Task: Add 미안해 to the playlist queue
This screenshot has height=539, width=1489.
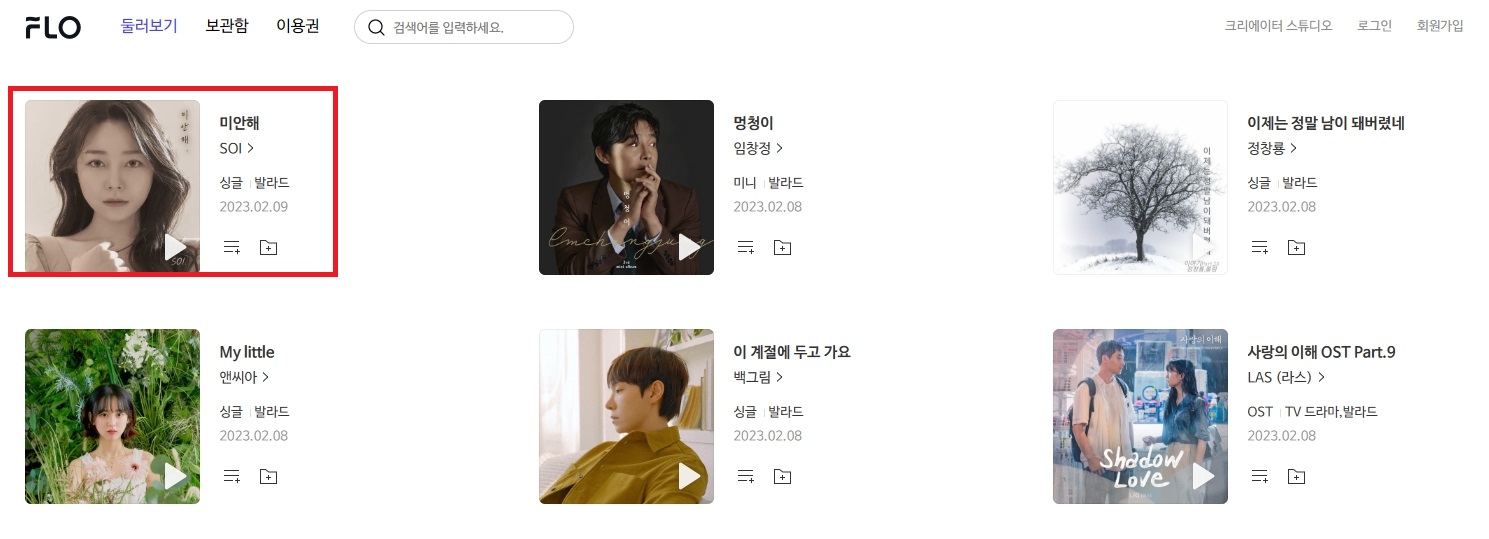Action: 232,247
